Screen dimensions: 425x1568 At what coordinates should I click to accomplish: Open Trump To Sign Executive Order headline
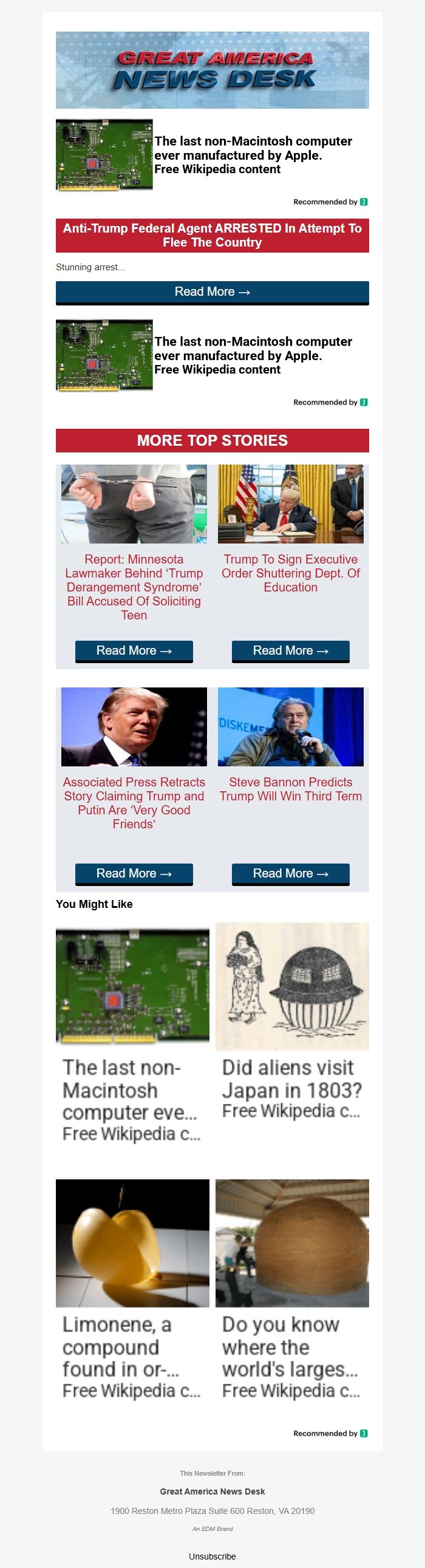(x=290, y=573)
